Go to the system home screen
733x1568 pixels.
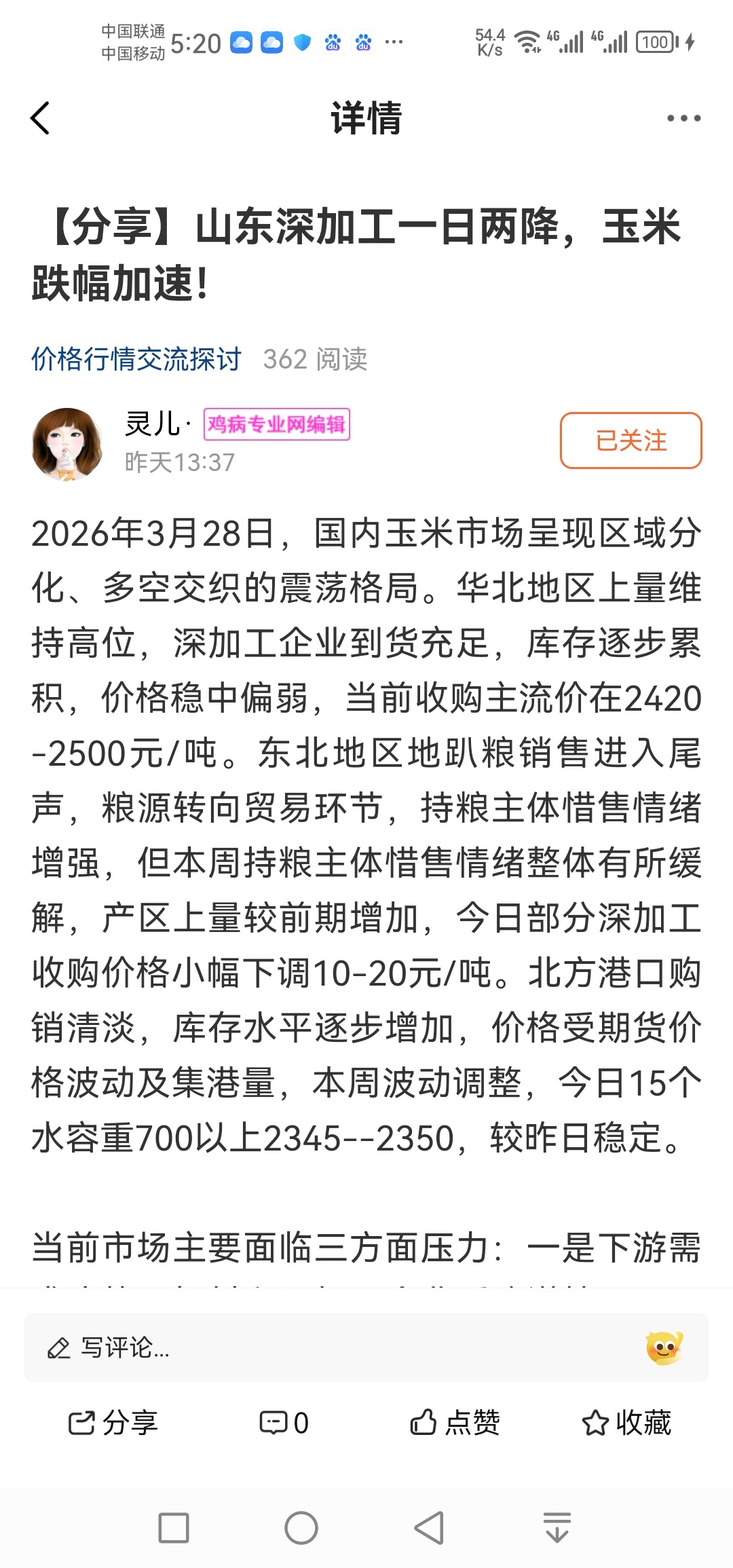point(301,1528)
